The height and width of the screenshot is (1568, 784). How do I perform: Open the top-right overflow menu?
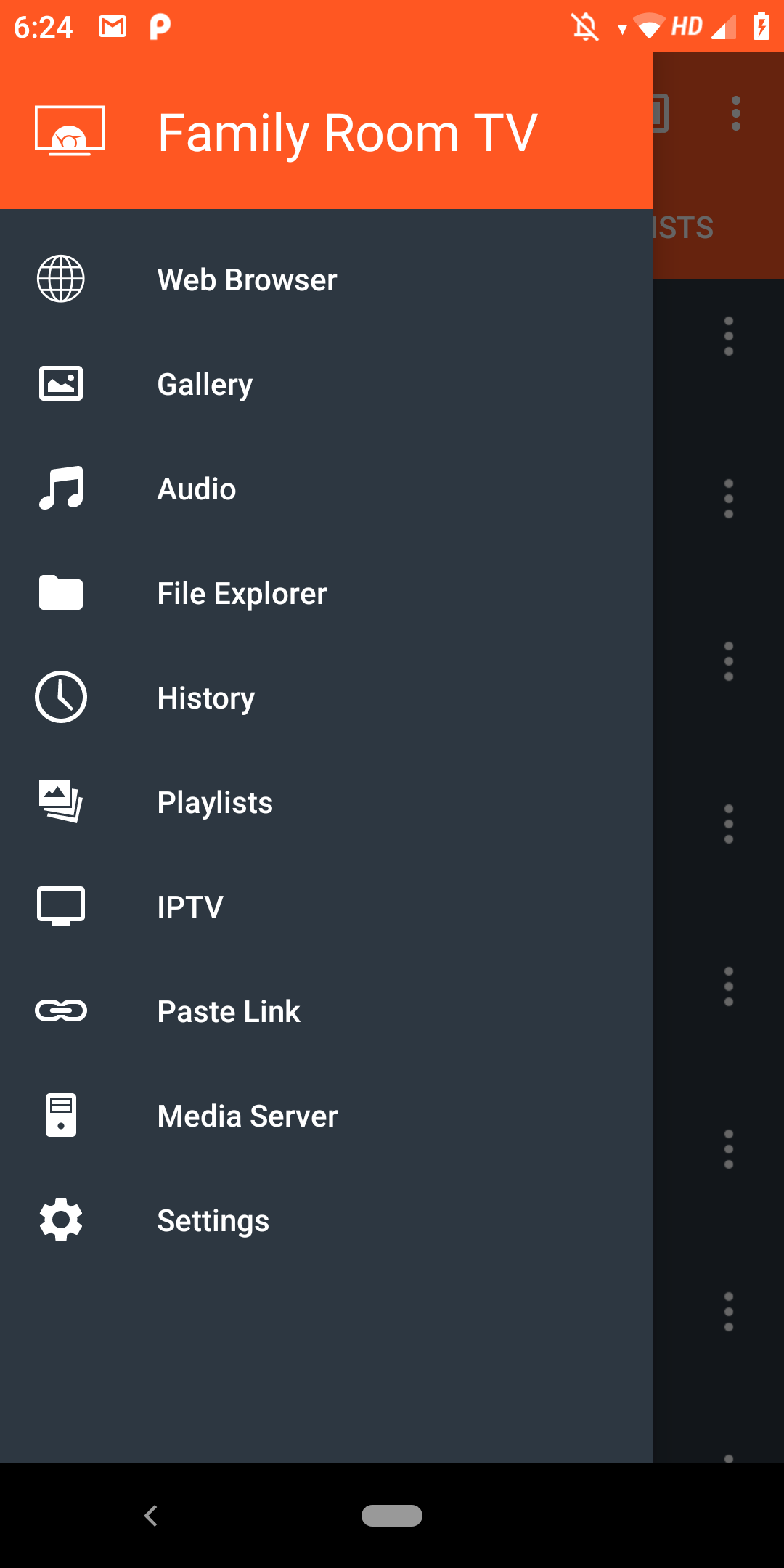(735, 114)
